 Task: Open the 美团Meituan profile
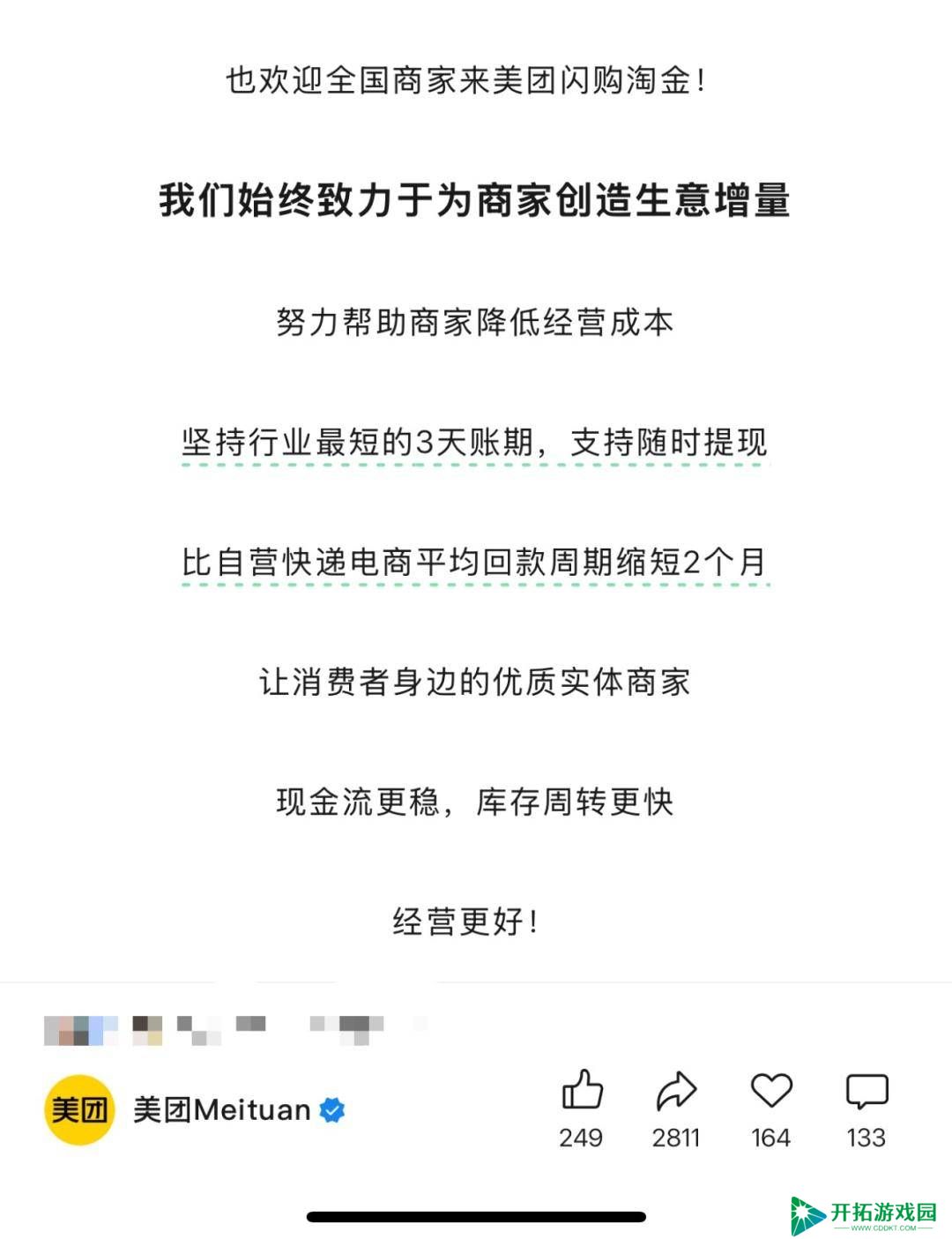pos(220,1109)
